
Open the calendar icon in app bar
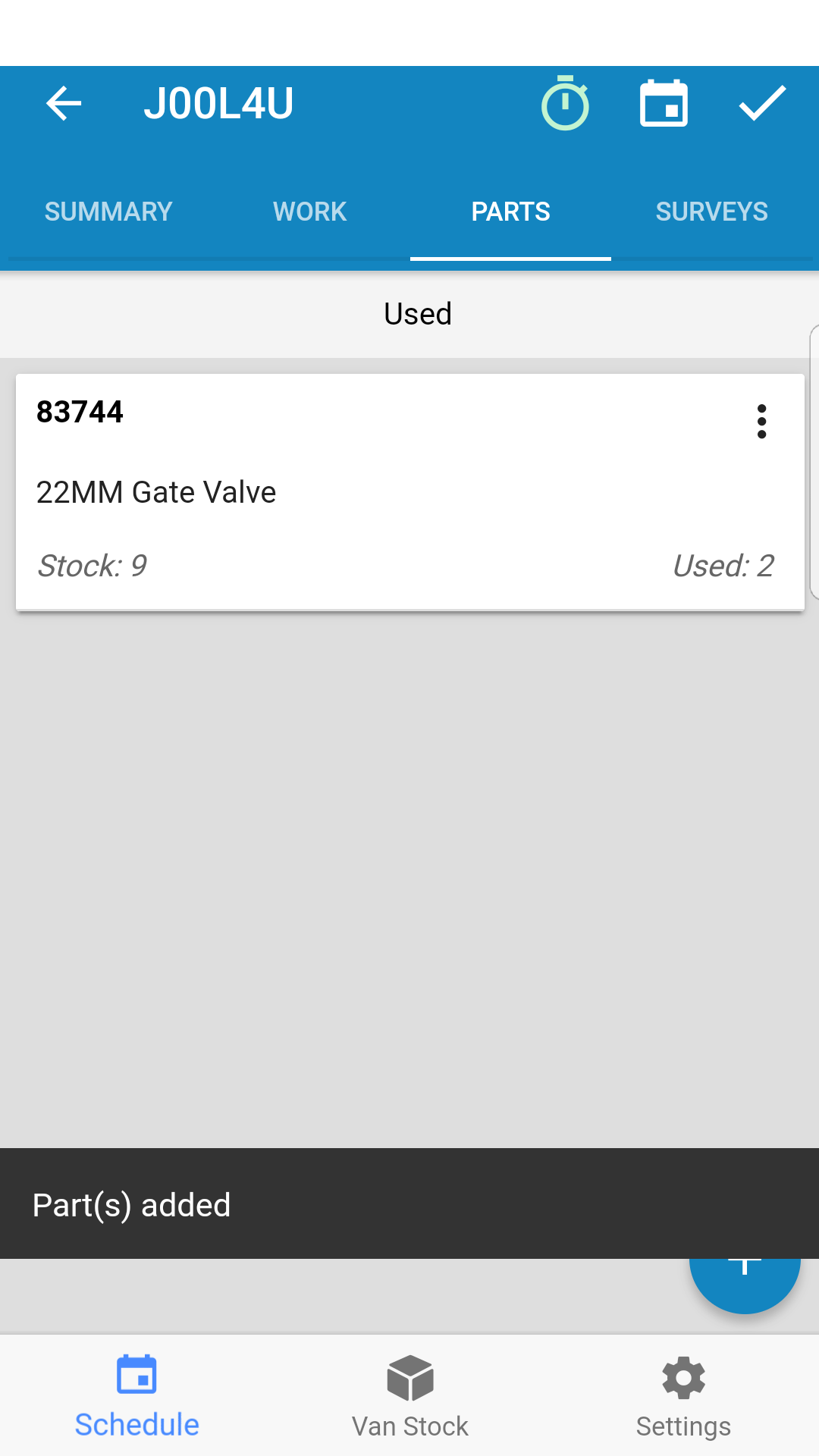click(664, 103)
